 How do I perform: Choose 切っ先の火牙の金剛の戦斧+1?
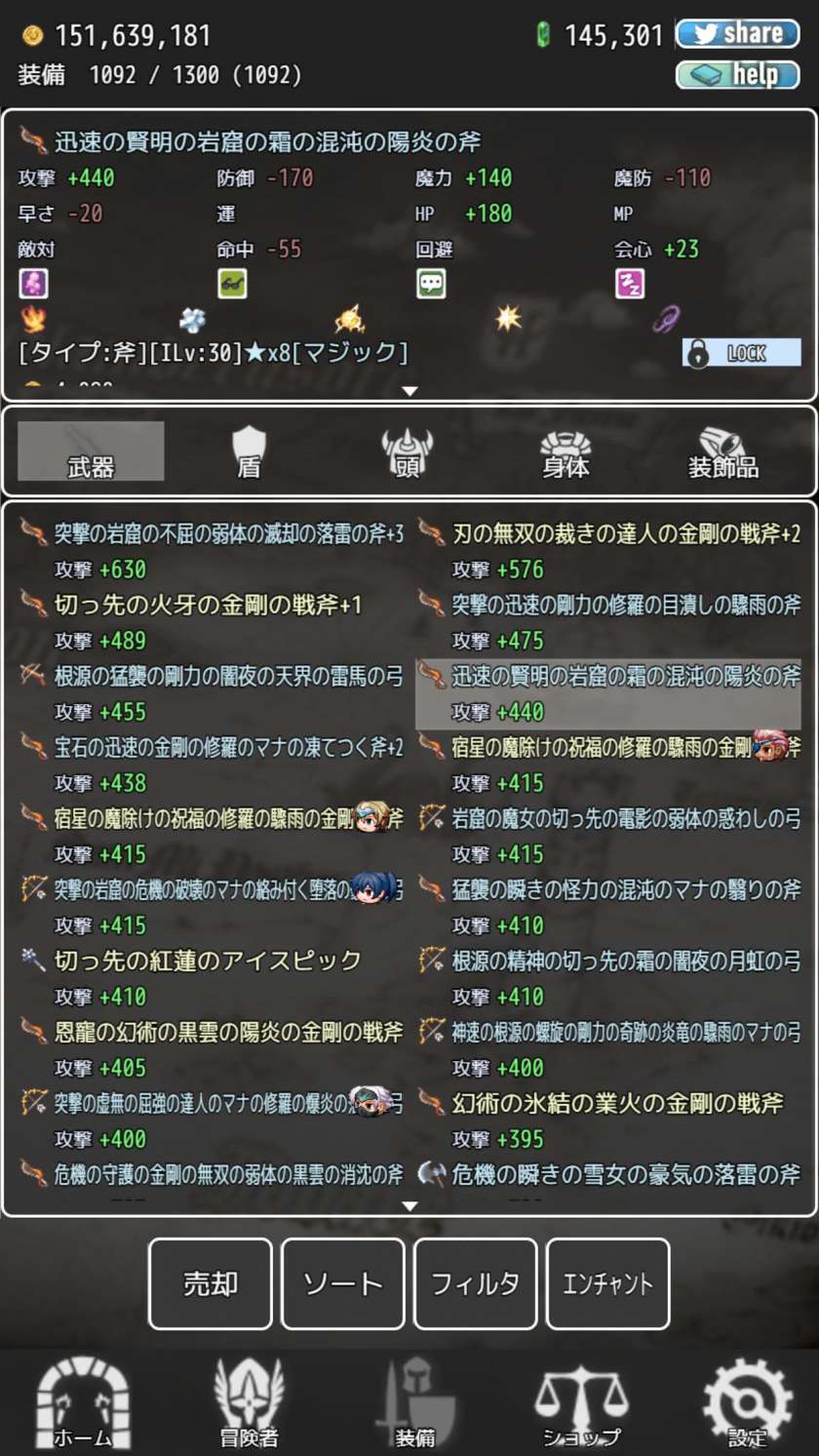point(212,622)
